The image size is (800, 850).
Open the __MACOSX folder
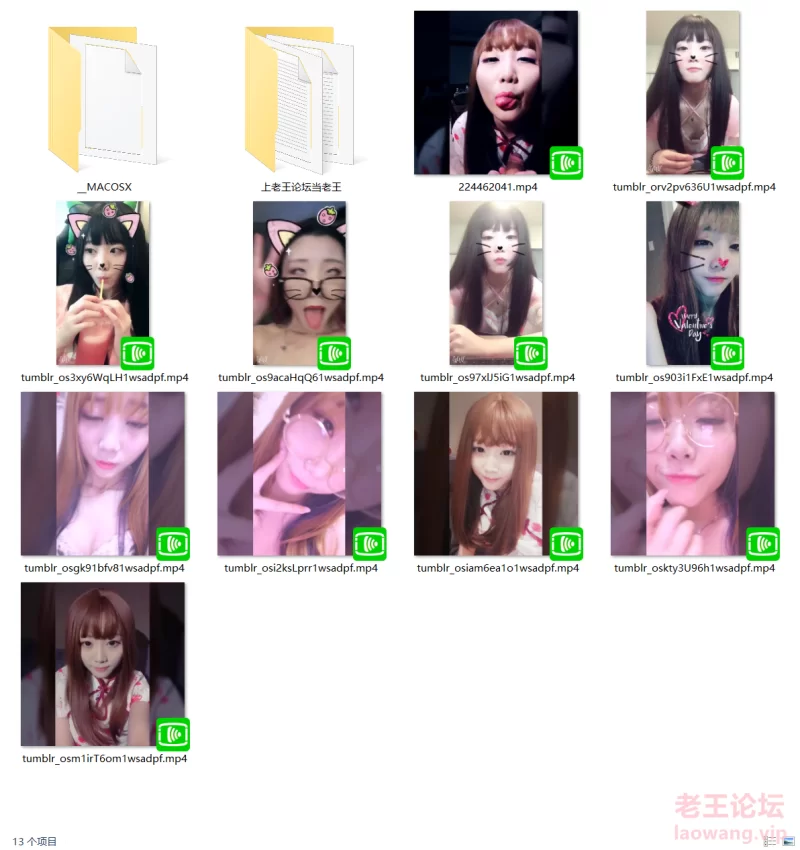(104, 98)
